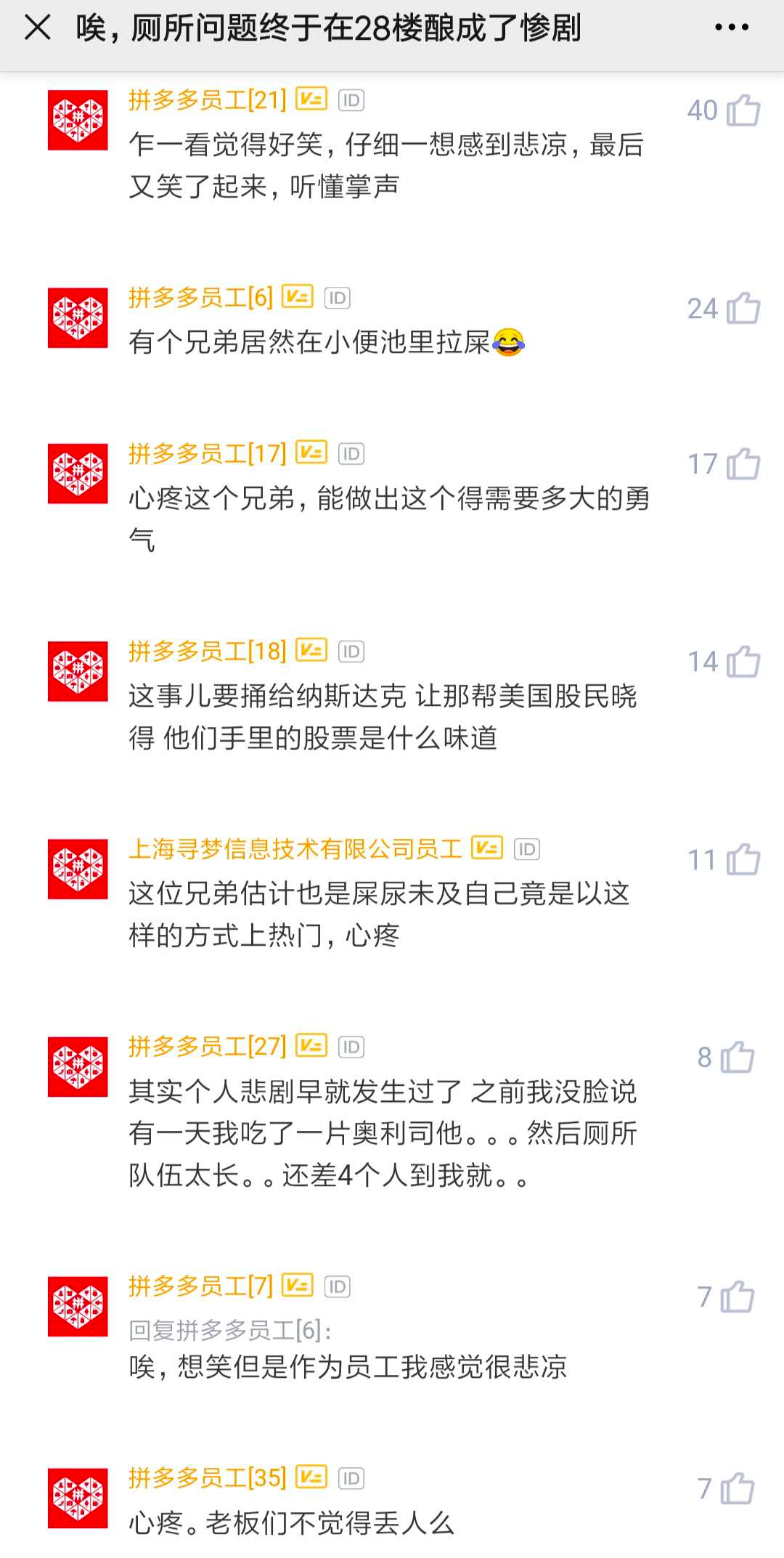Close the 厕所问题 thread page
The height and width of the screenshot is (1558, 784).
click(38, 28)
